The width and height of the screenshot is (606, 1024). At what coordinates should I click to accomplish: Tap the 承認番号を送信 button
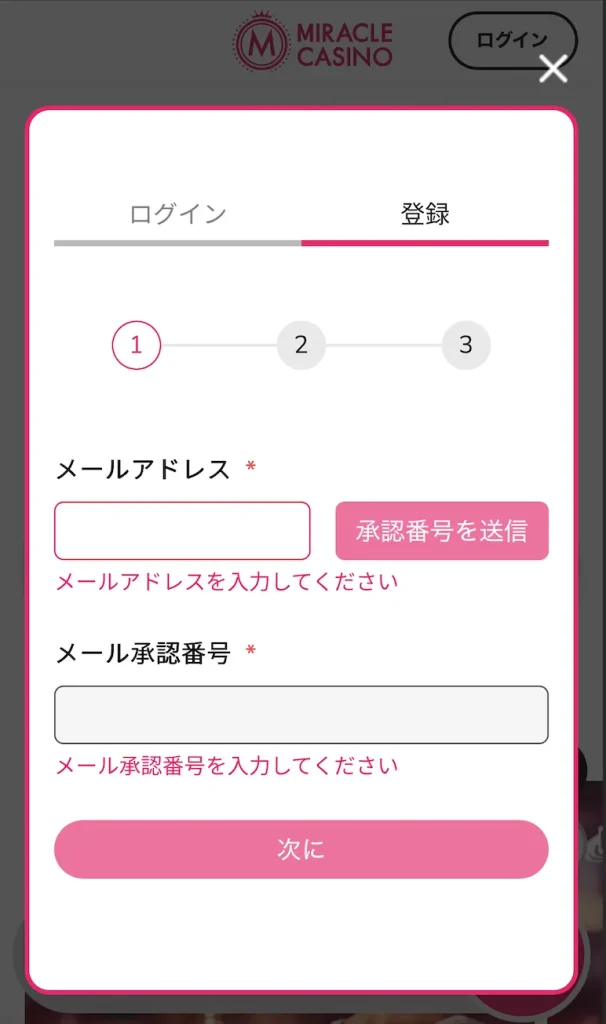point(442,531)
